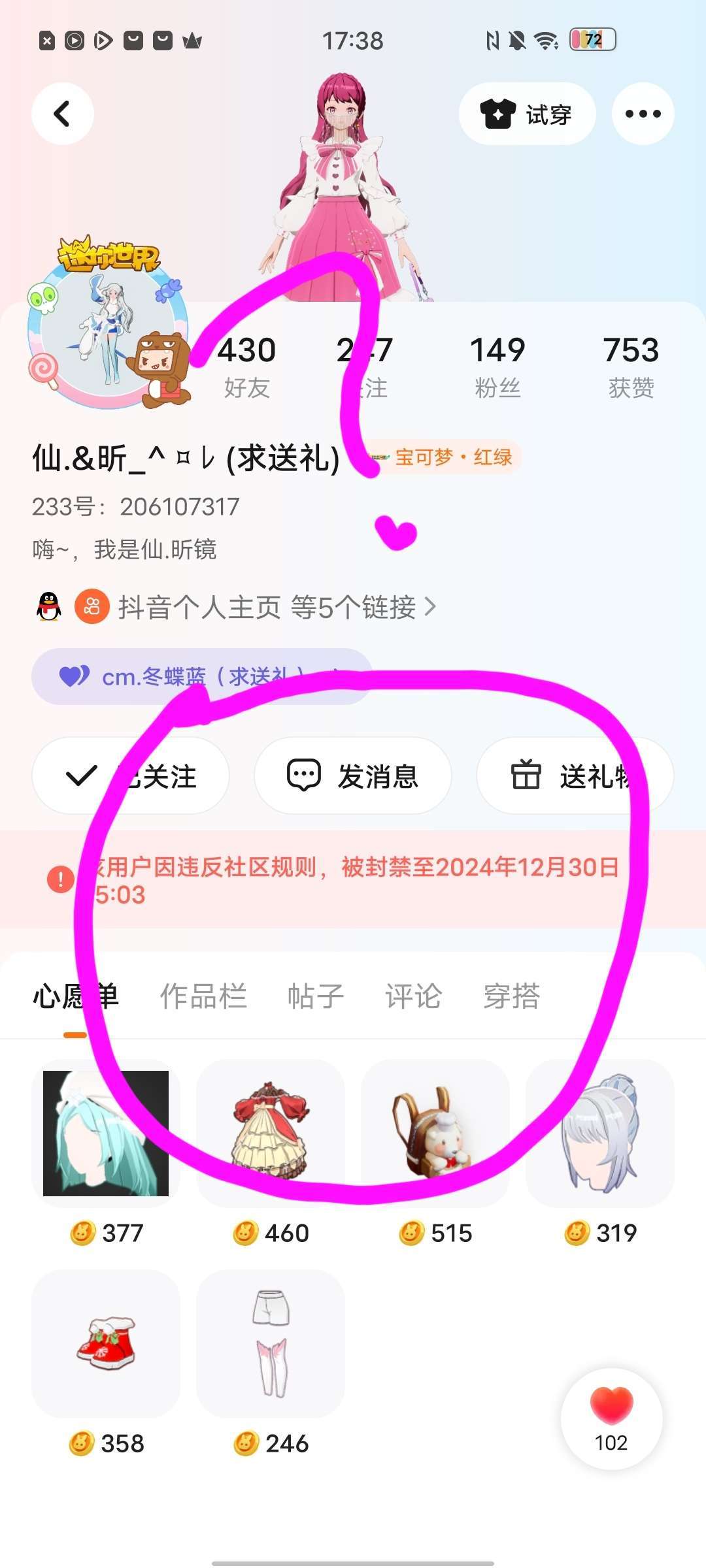
Task: Switch to the 穿搭 tab
Action: pos(511,996)
